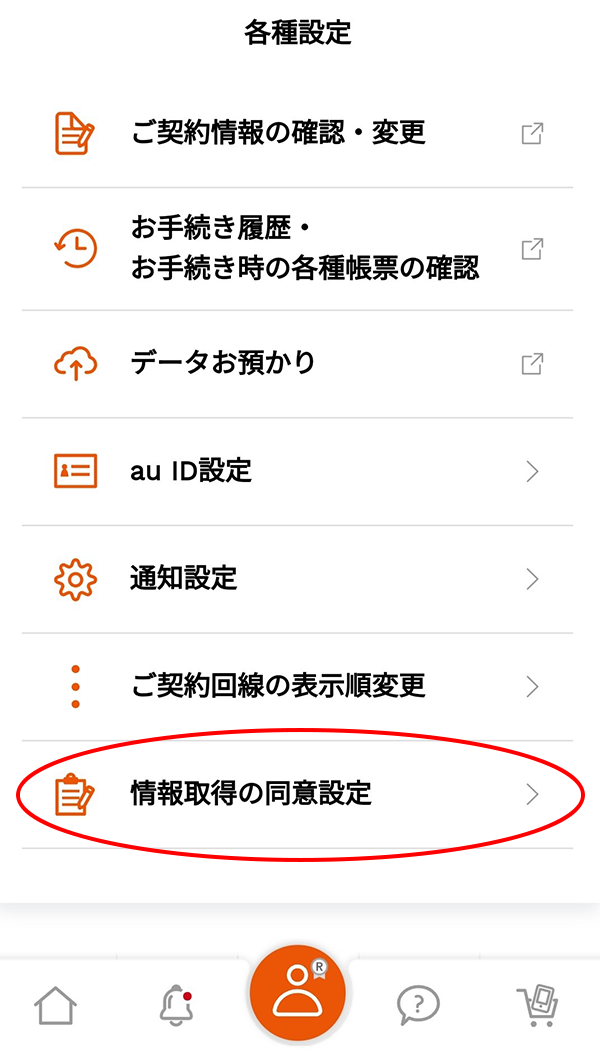Open お手続き履歴 and 帳票の確認 row
The height and width of the screenshot is (1060, 600).
click(x=300, y=249)
